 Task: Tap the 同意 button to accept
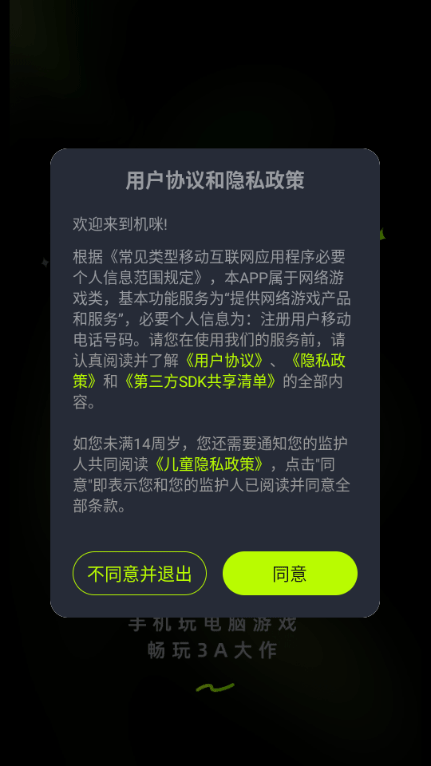[290, 573]
